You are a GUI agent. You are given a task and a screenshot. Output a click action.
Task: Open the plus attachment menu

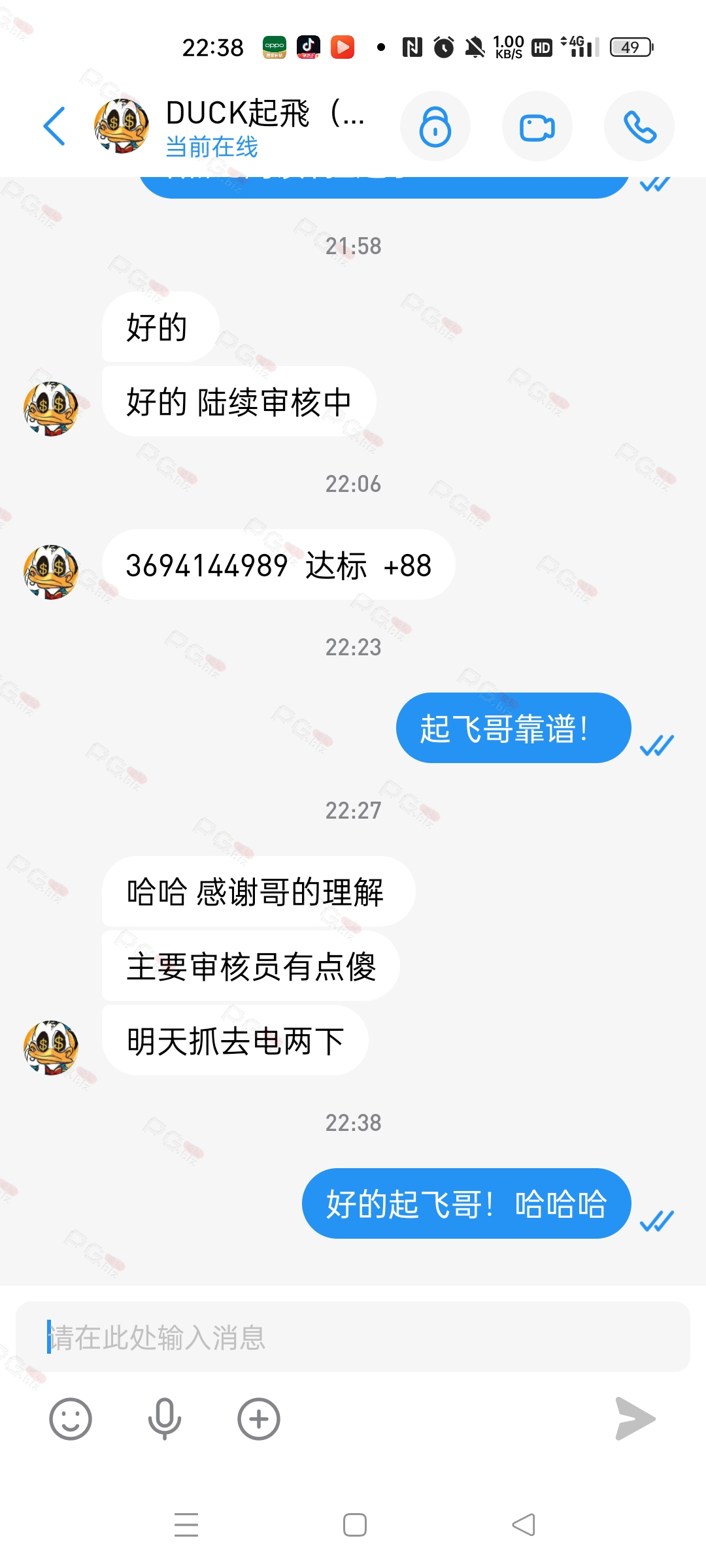coord(259,1419)
